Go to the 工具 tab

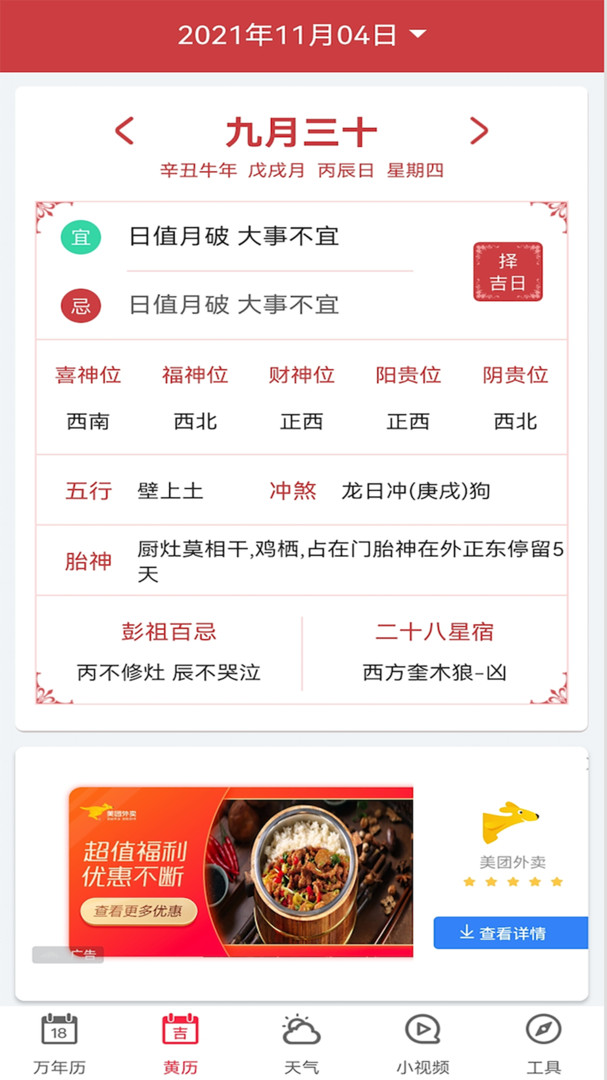tap(543, 1043)
